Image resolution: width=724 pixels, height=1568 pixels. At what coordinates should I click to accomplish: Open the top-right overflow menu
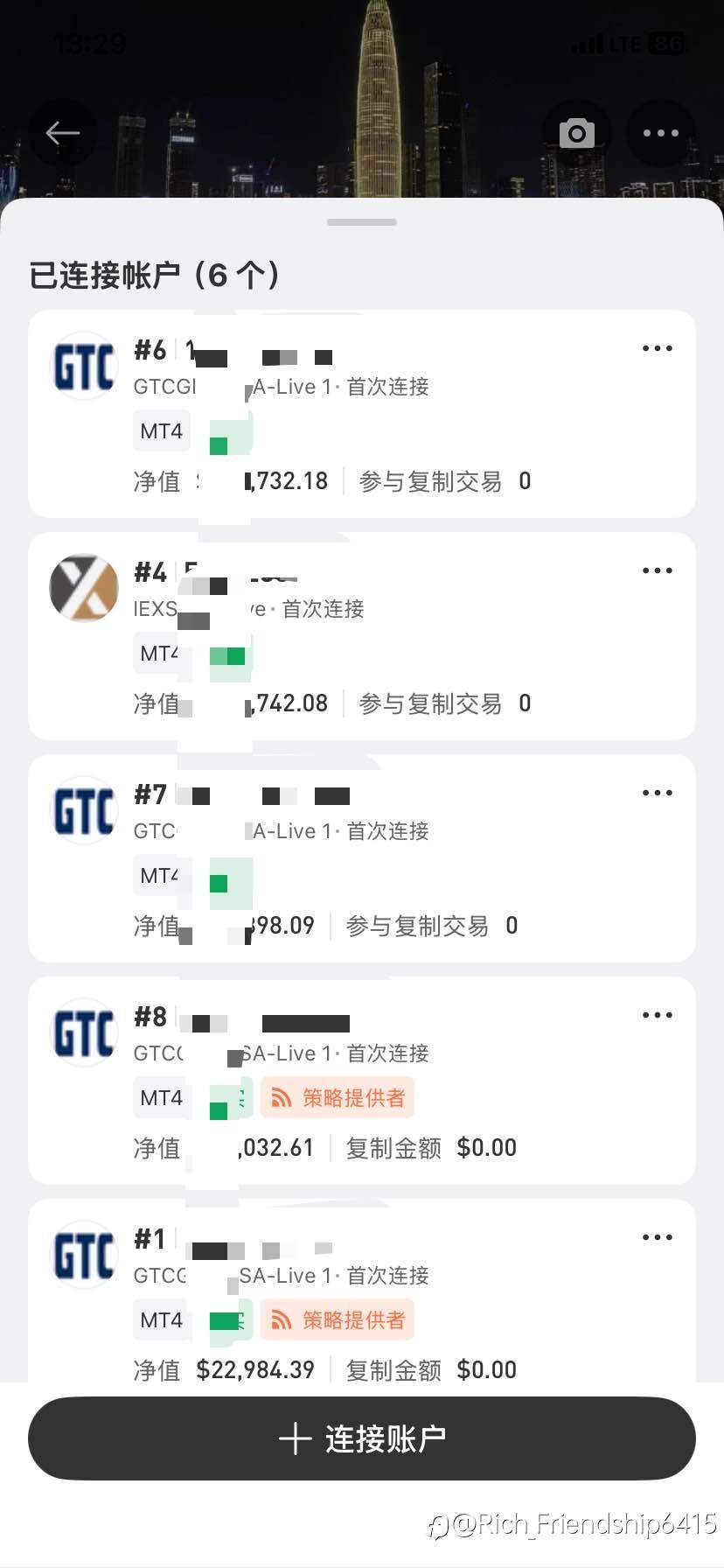660,133
